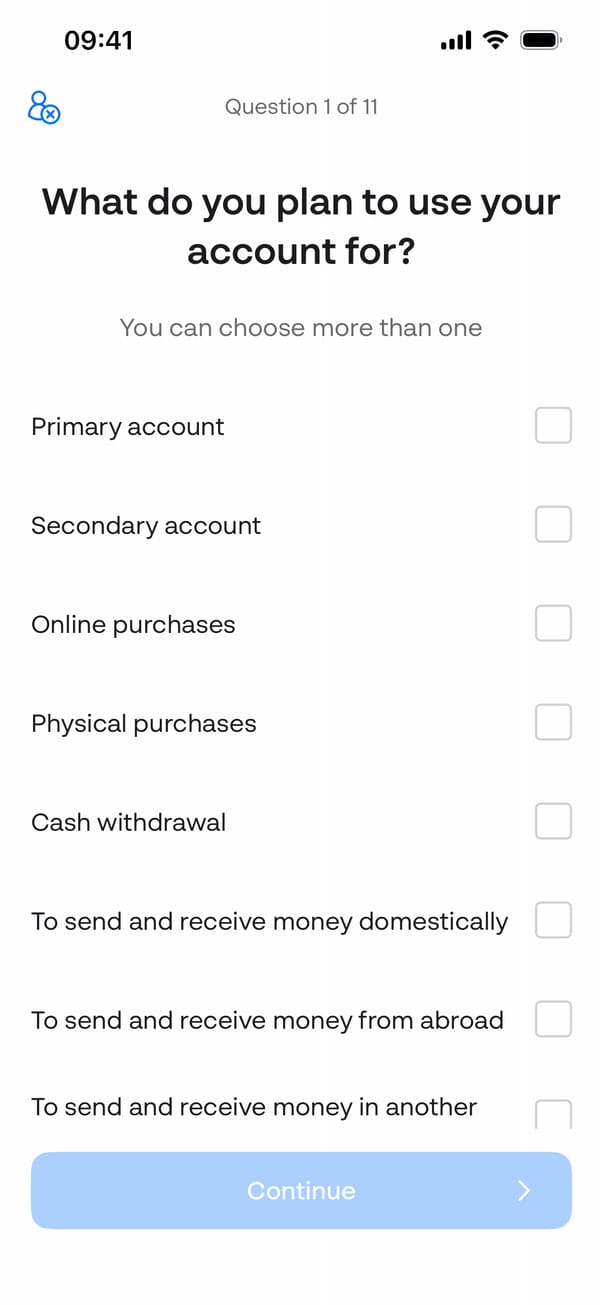Check send and receive money domestically

[x=553, y=920]
